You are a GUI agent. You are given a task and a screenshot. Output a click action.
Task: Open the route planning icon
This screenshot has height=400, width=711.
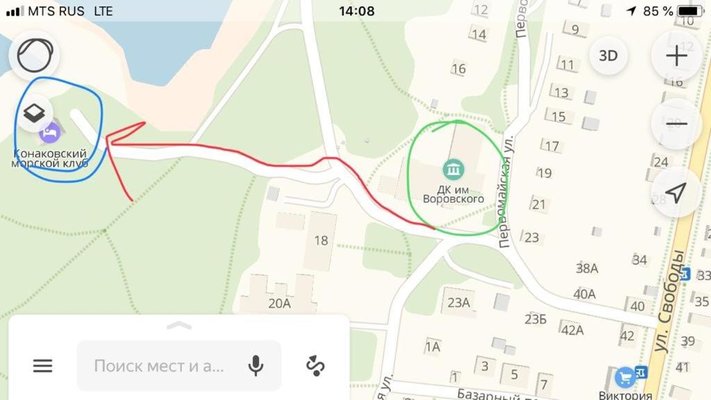316,366
